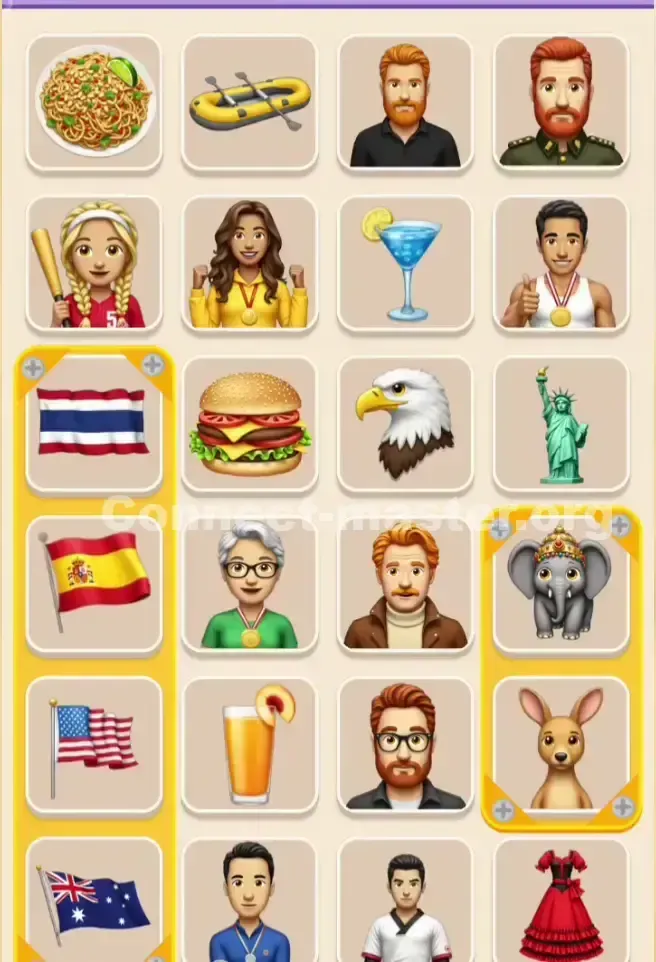
Task: Tap the blue cocktail glass tile
Action: [405, 263]
